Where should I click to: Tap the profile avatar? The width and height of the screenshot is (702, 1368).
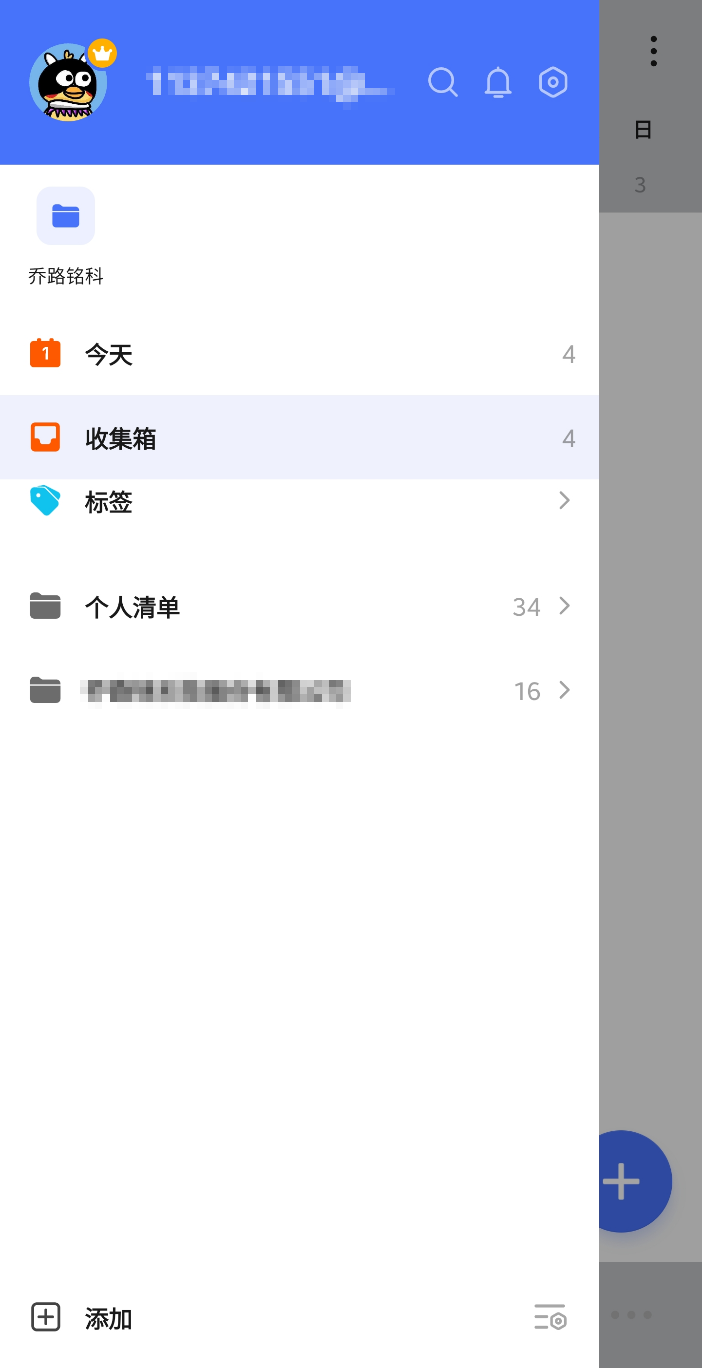click(x=68, y=83)
